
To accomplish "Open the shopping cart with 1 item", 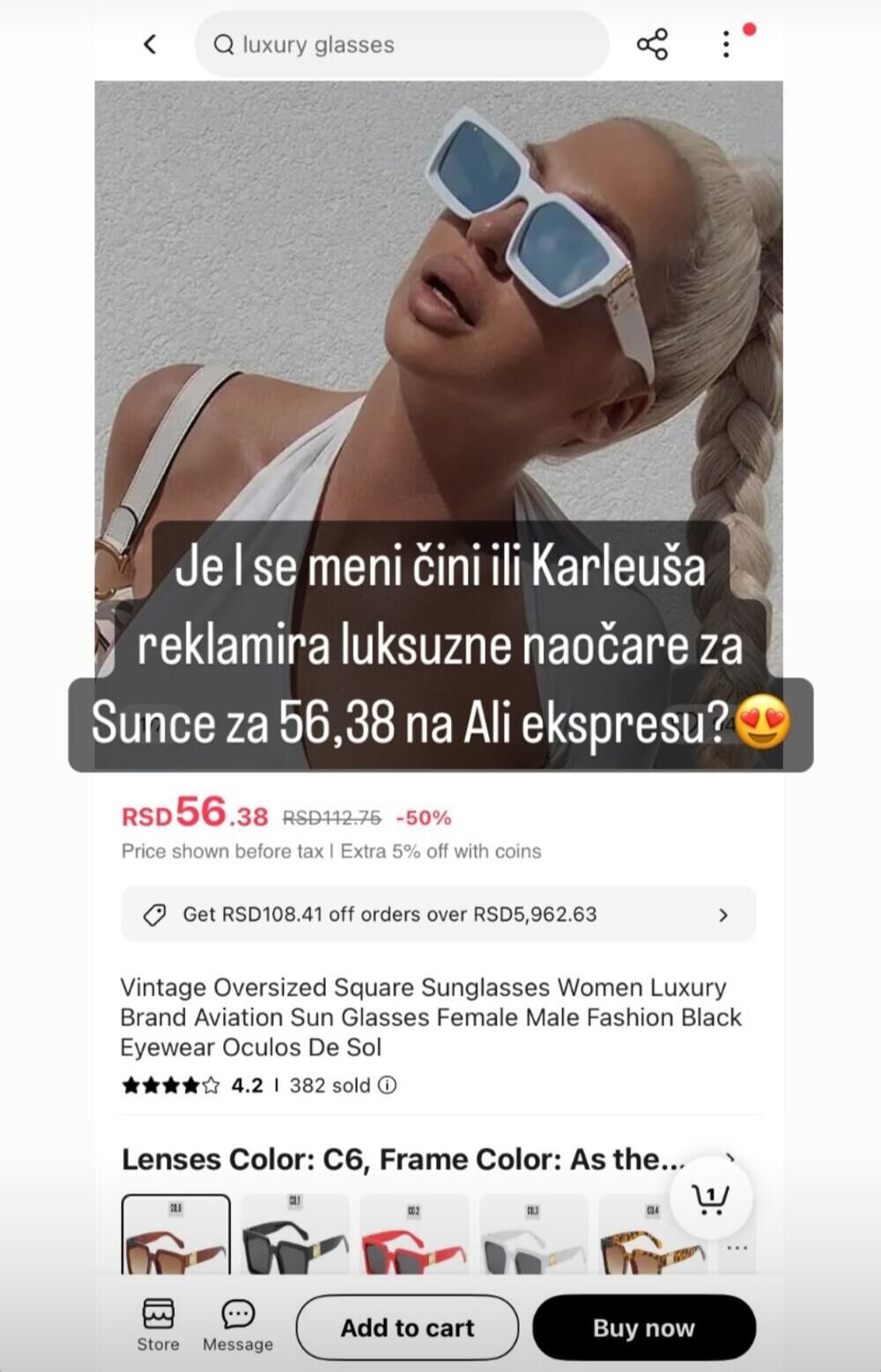I will 710,1196.
